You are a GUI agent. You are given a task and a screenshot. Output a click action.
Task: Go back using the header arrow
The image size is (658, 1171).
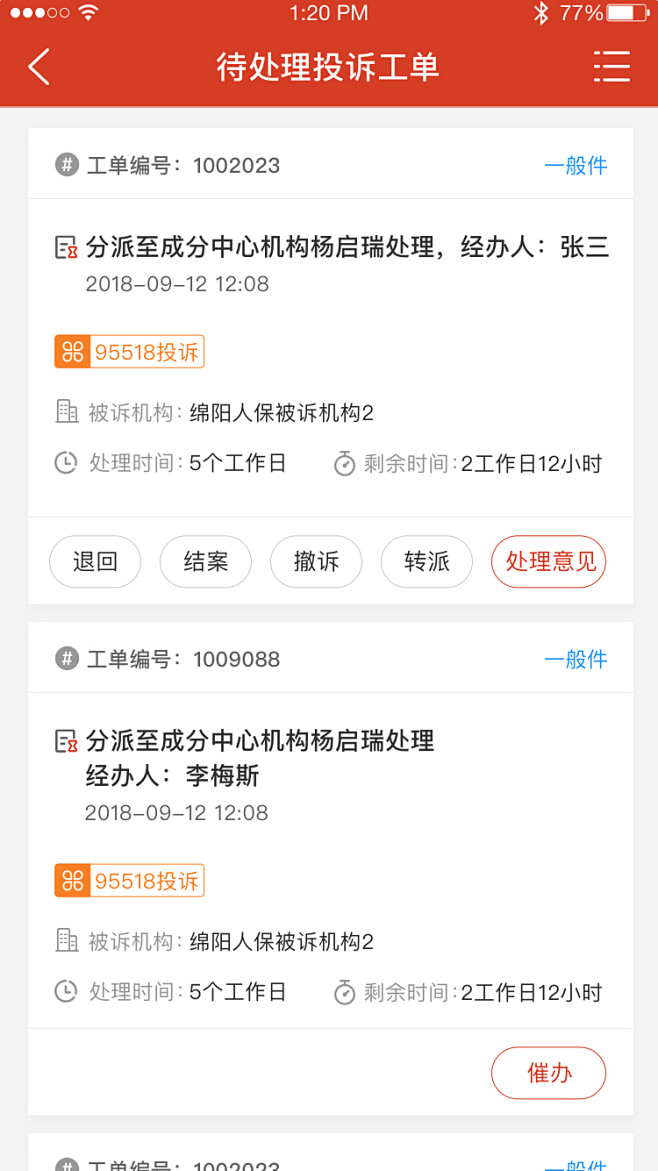[39, 67]
